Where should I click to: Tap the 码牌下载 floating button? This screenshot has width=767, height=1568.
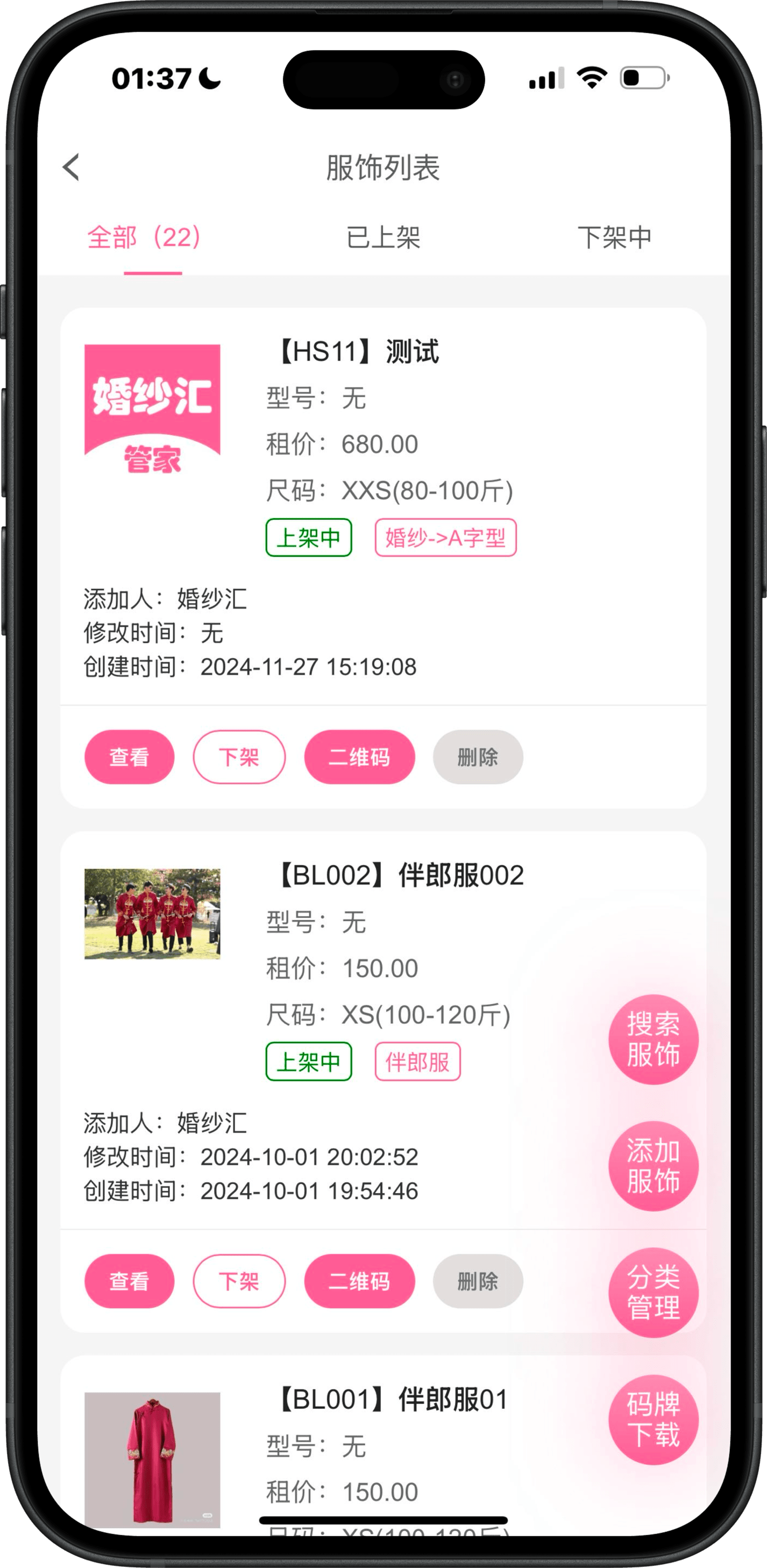pos(654,1419)
